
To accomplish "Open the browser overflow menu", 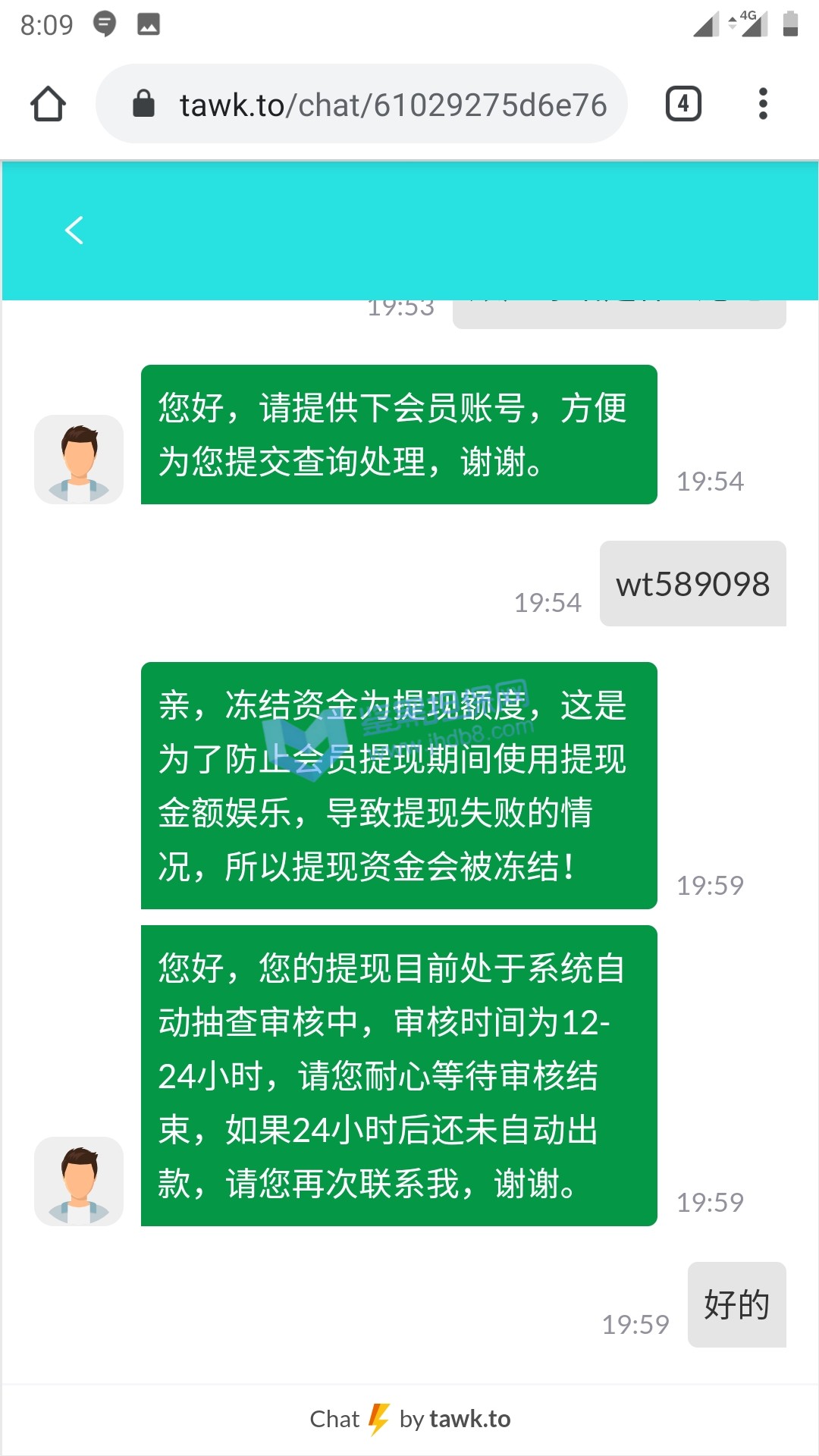I will click(x=763, y=104).
